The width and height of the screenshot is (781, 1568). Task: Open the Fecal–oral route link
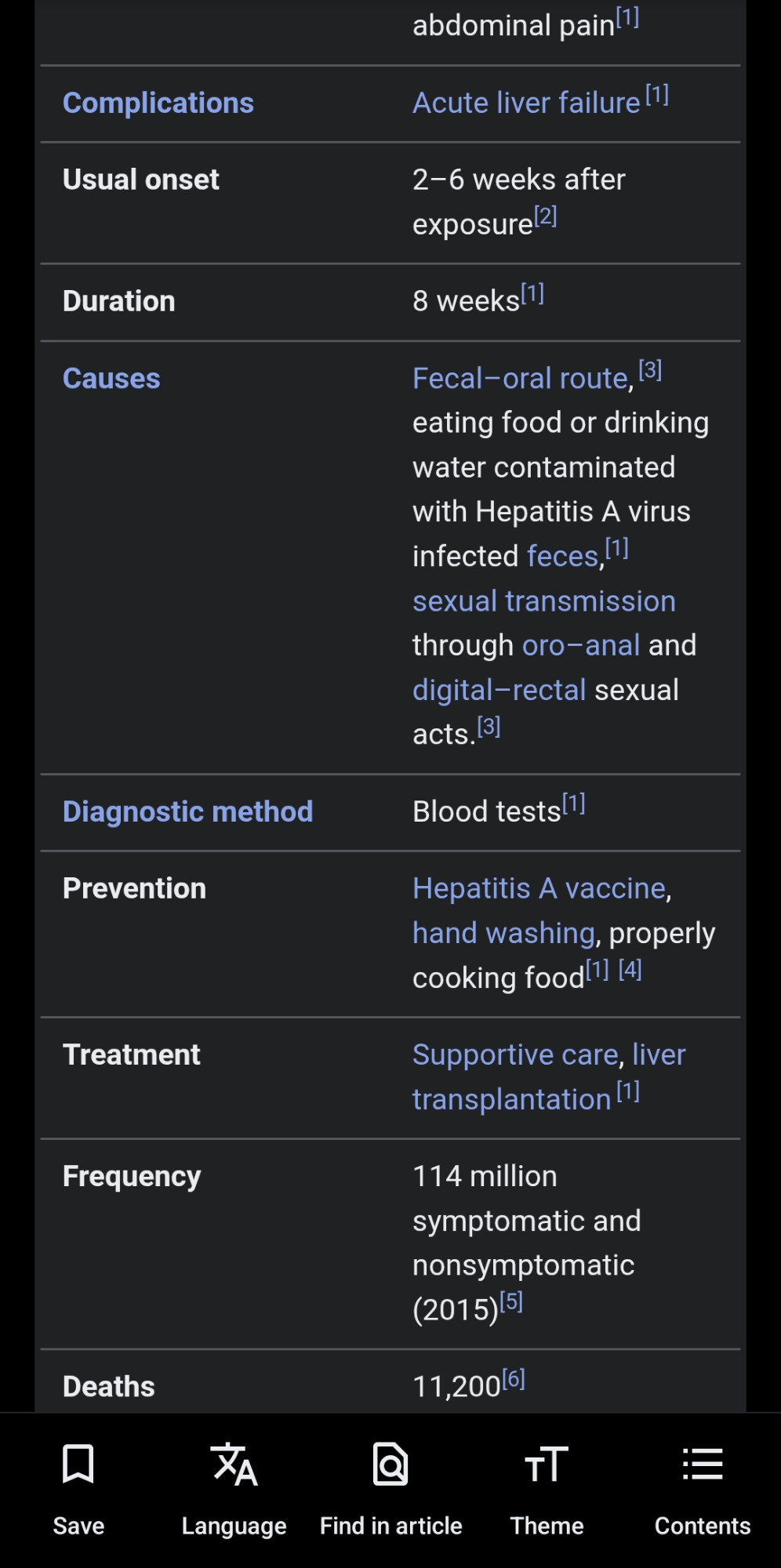click(521, 379)
